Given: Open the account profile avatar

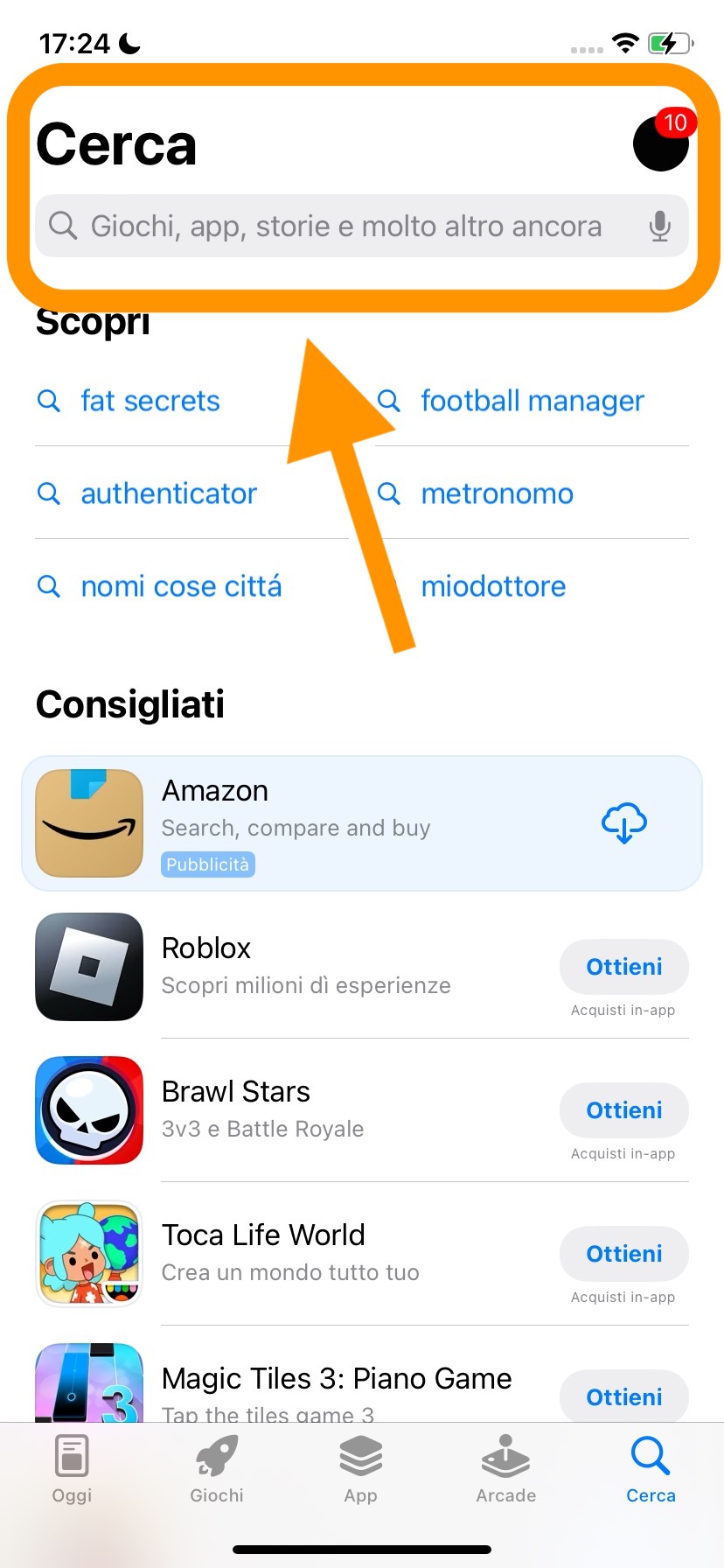Looking at the screenshot, I should (x=660, y=143).
